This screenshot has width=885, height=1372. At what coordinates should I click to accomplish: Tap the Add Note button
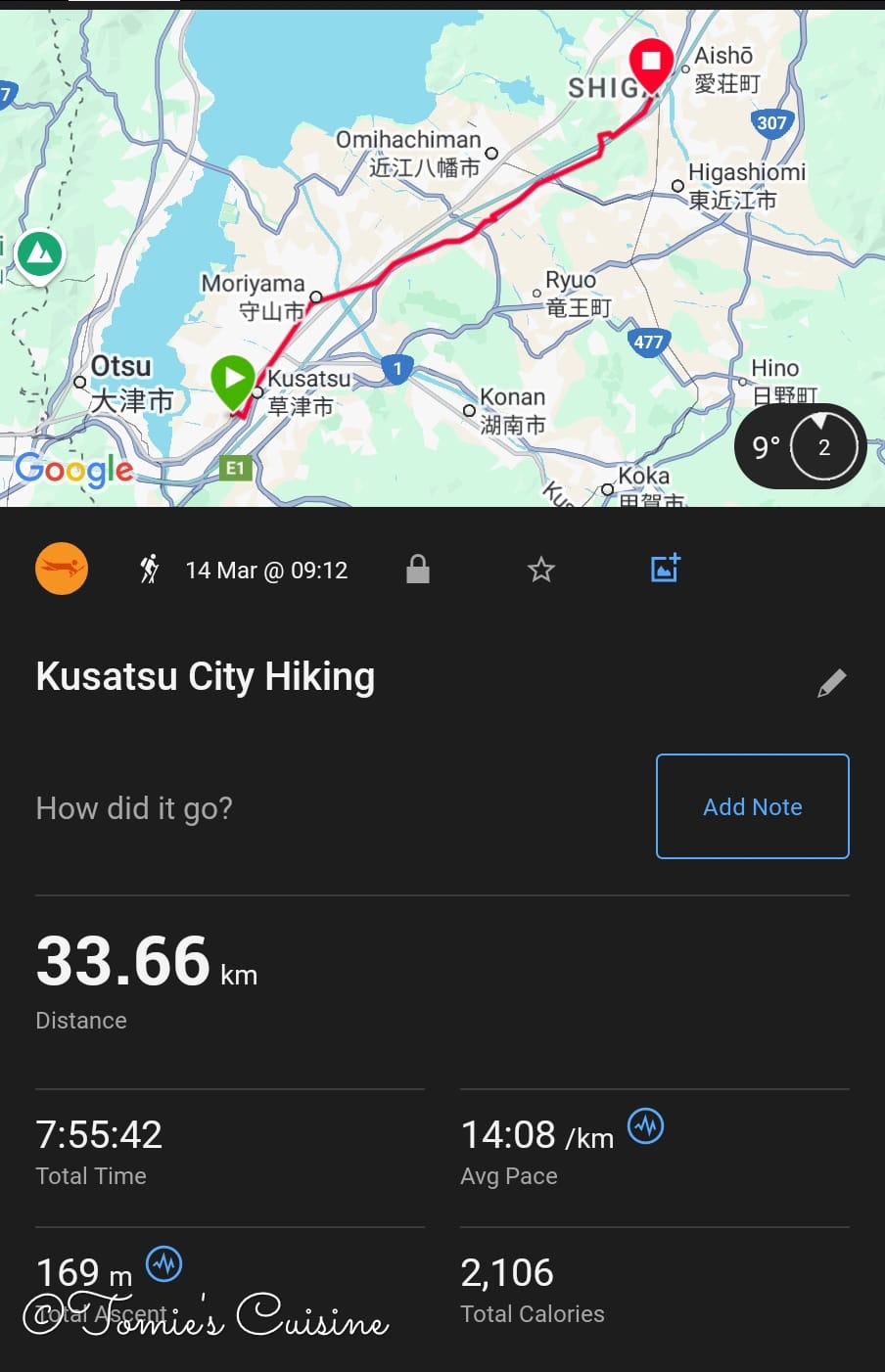(752, 806)
